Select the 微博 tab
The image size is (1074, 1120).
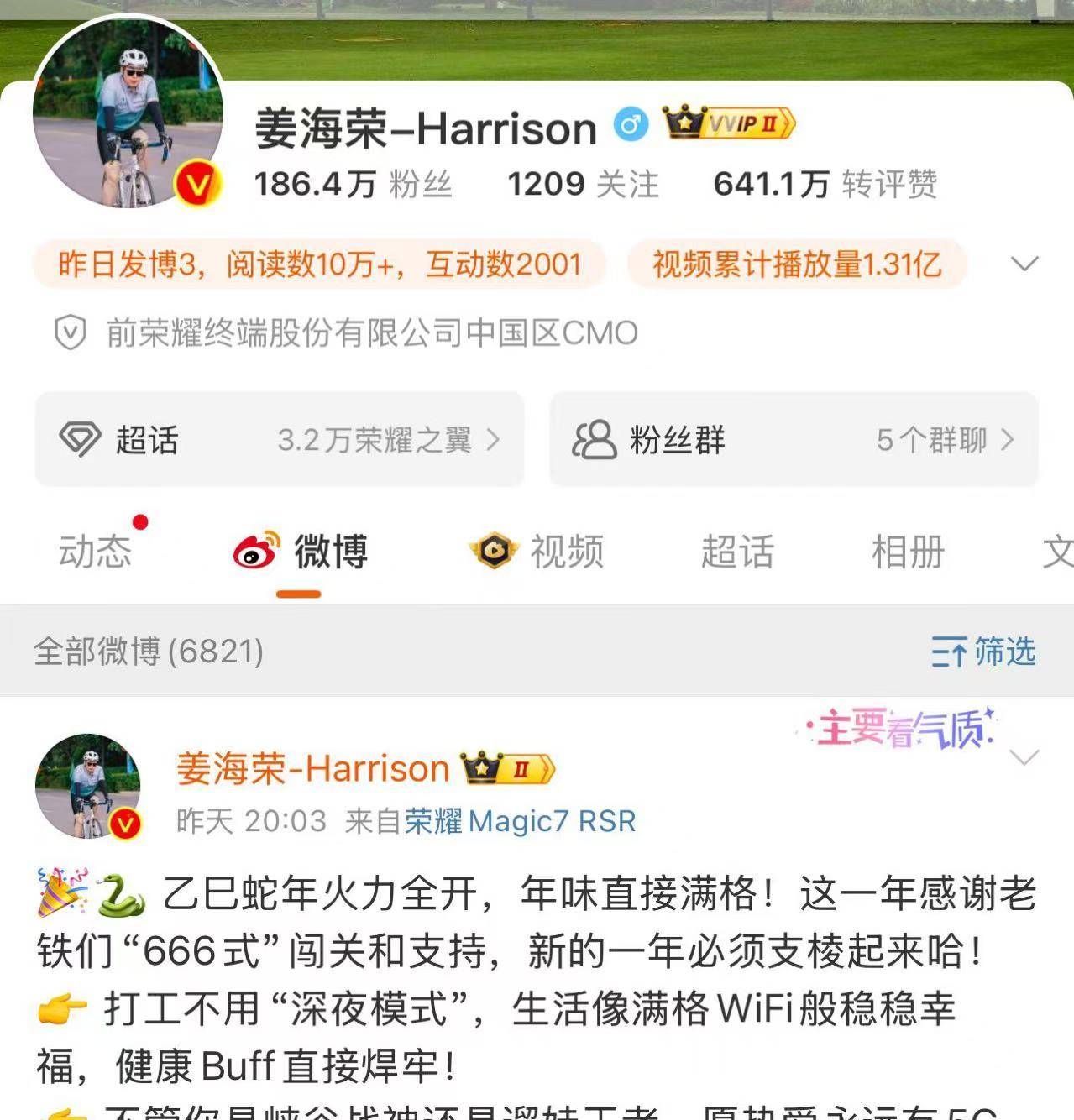pos(301,552)
